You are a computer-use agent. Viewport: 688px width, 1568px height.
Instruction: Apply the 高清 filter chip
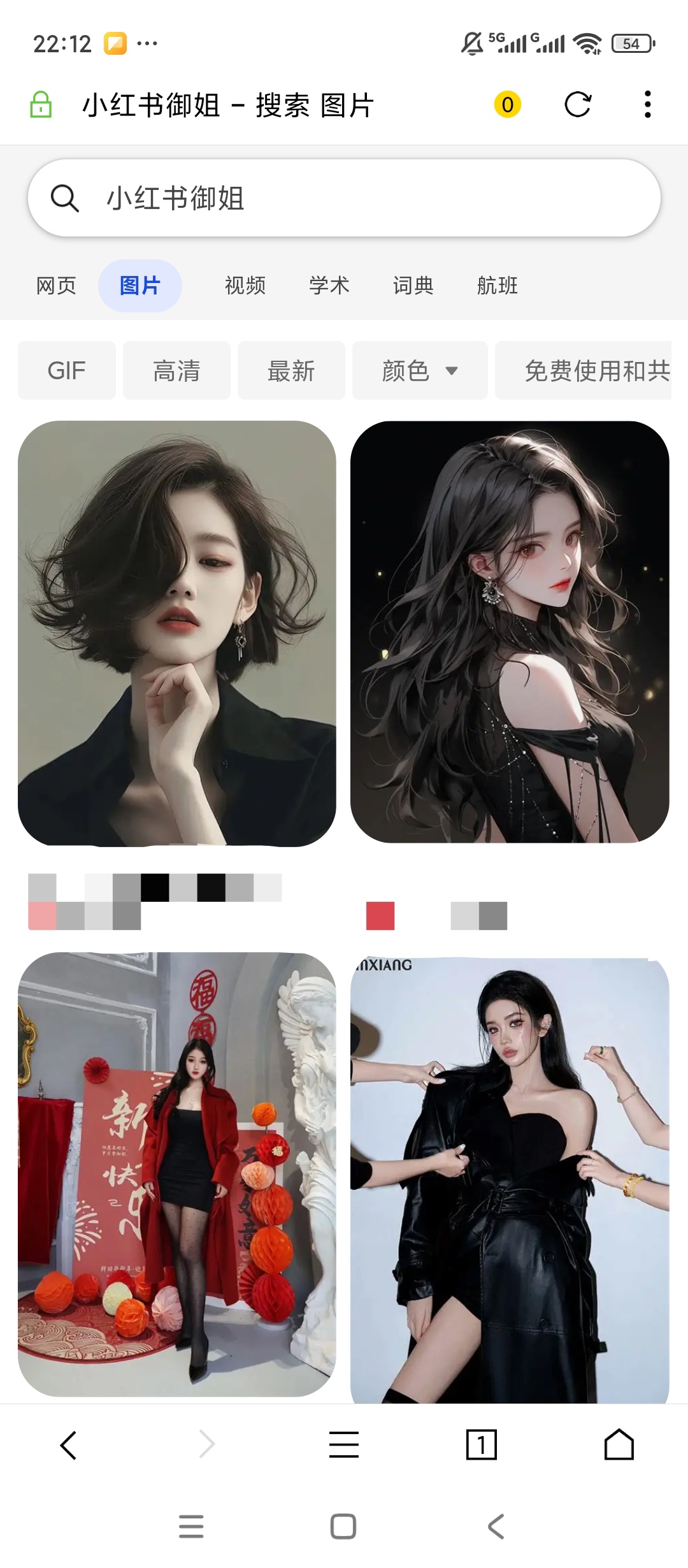click(176, 370)
